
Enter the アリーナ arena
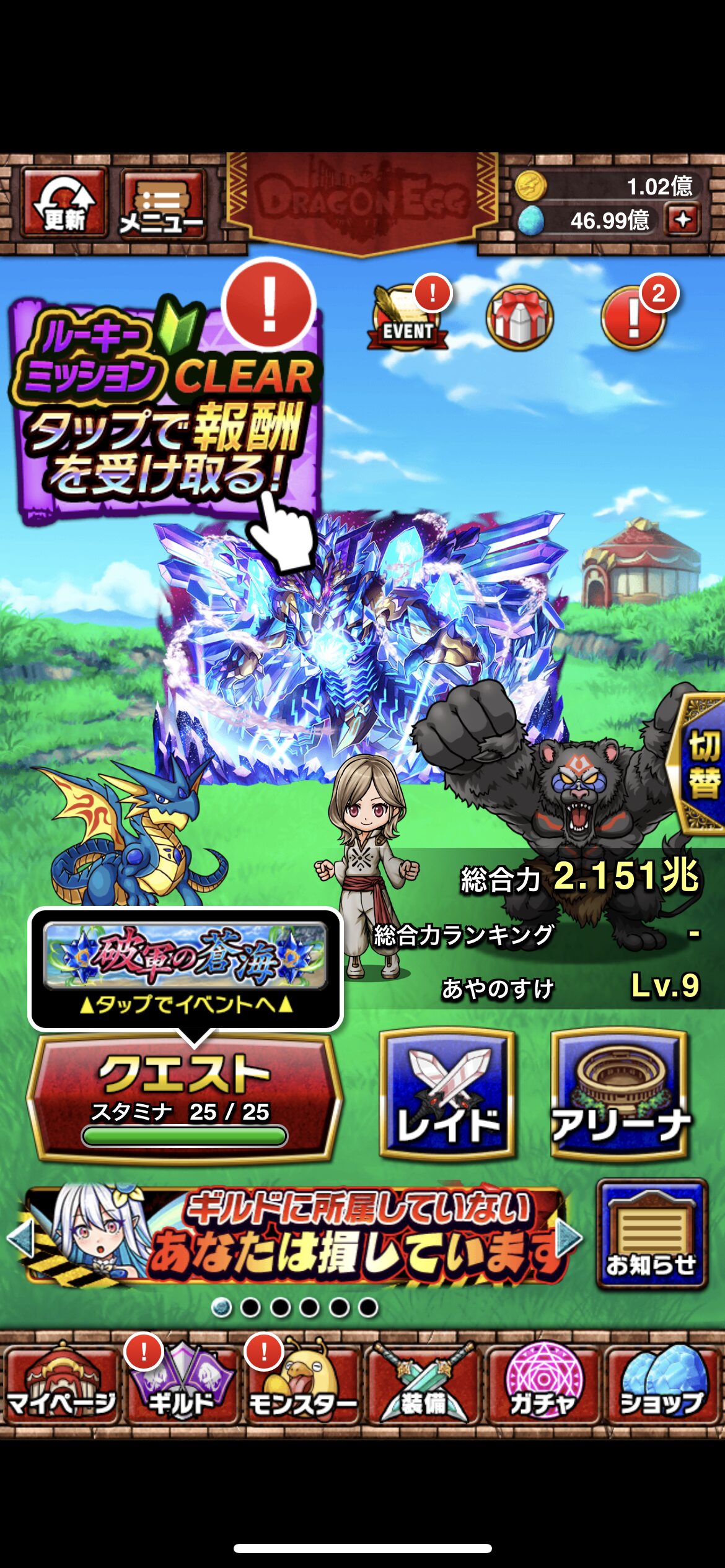tap(620, 1094)
